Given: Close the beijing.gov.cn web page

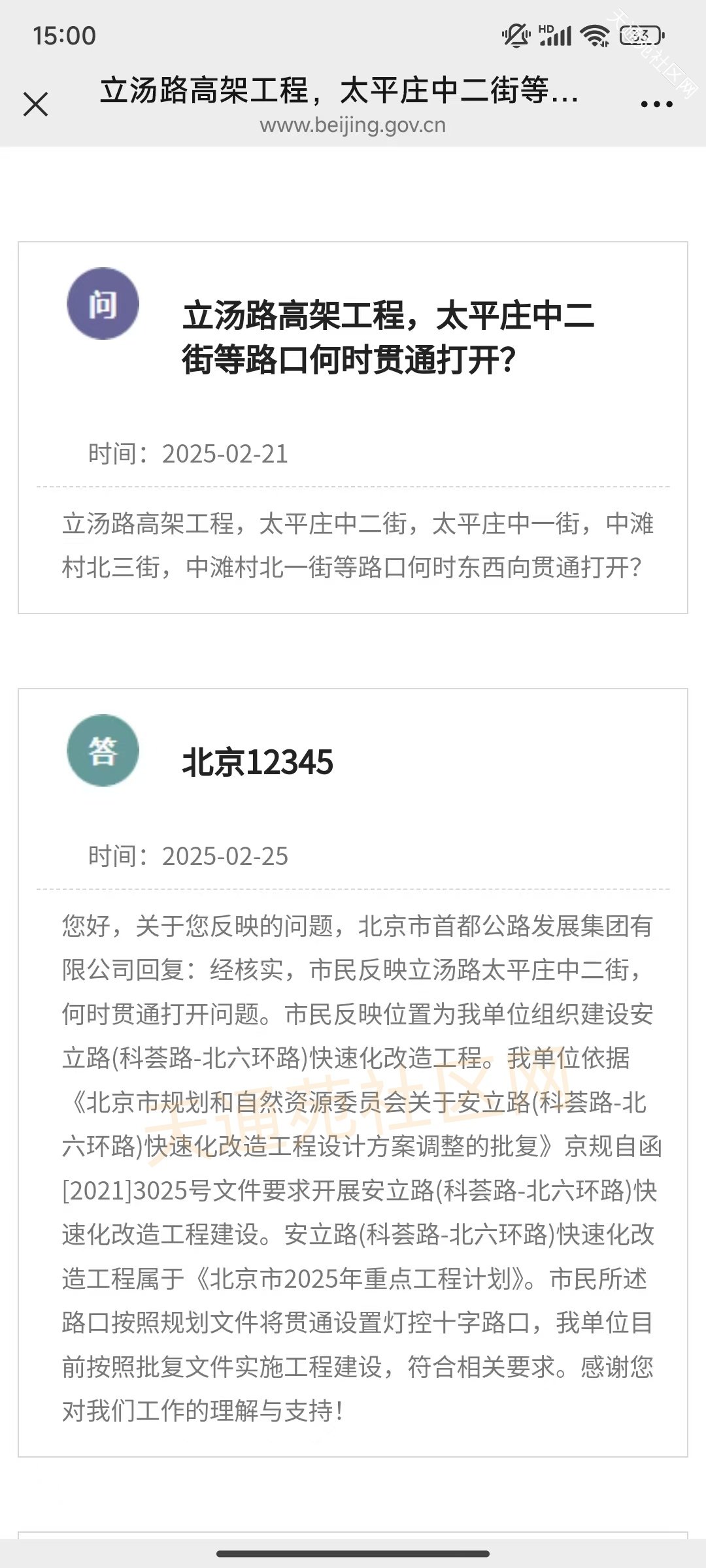Looking at the screenshot, I should pyautogui.click(x=35, y=104).
